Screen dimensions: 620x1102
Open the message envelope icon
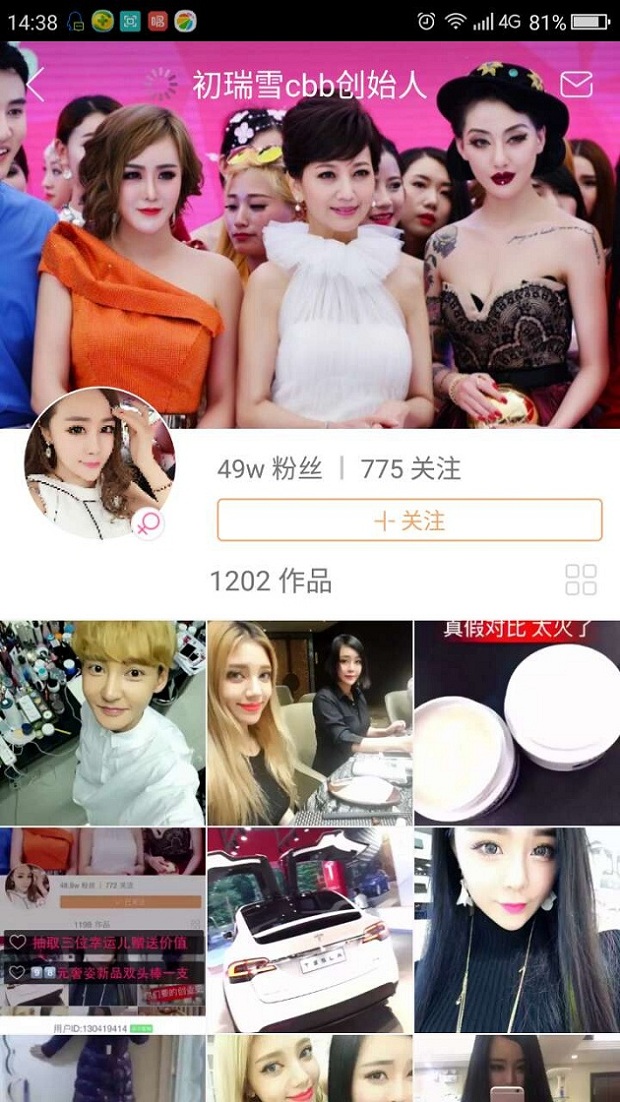[576, 85]
